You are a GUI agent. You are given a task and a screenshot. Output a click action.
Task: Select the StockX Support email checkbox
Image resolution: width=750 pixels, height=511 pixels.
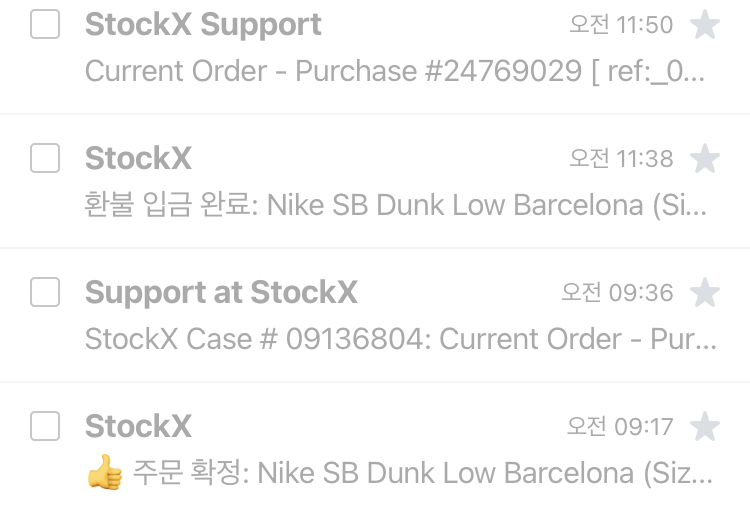point(45,24)
